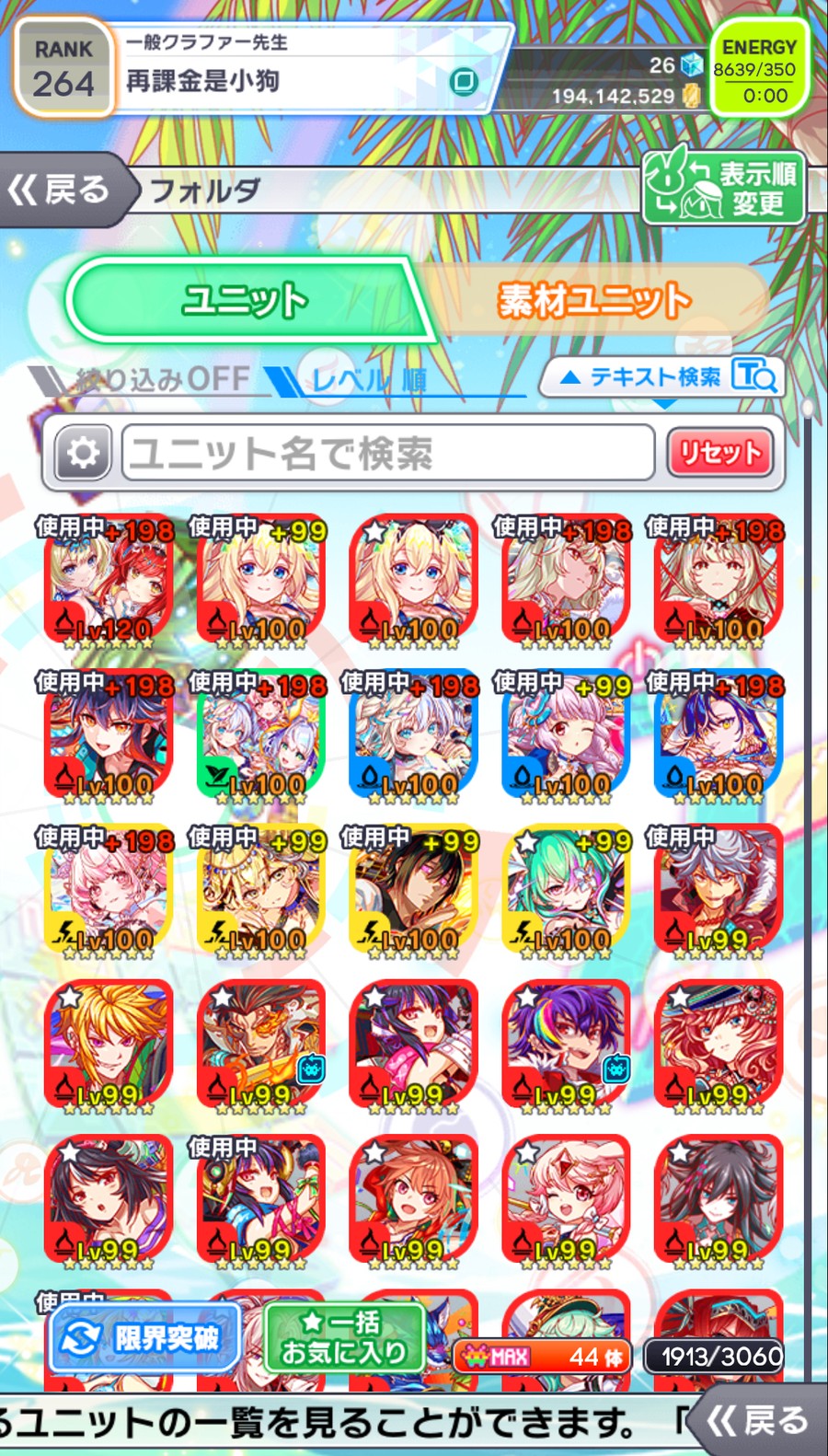Tap the bottom-right 戻る button
Image resolution: width=828 pixels, height=1456 pixels.
(x=757, y=1421)
